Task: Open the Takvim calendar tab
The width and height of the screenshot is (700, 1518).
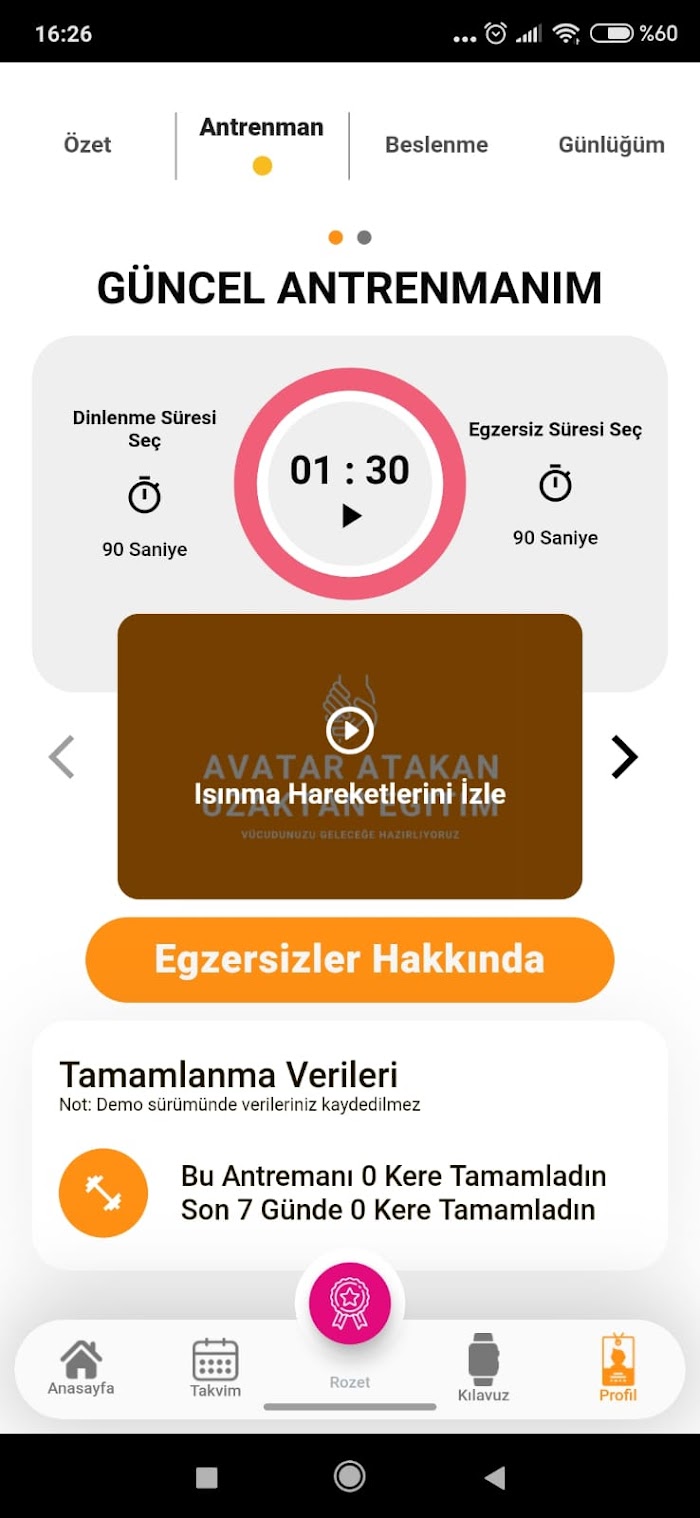Action: coord(215,1367)
